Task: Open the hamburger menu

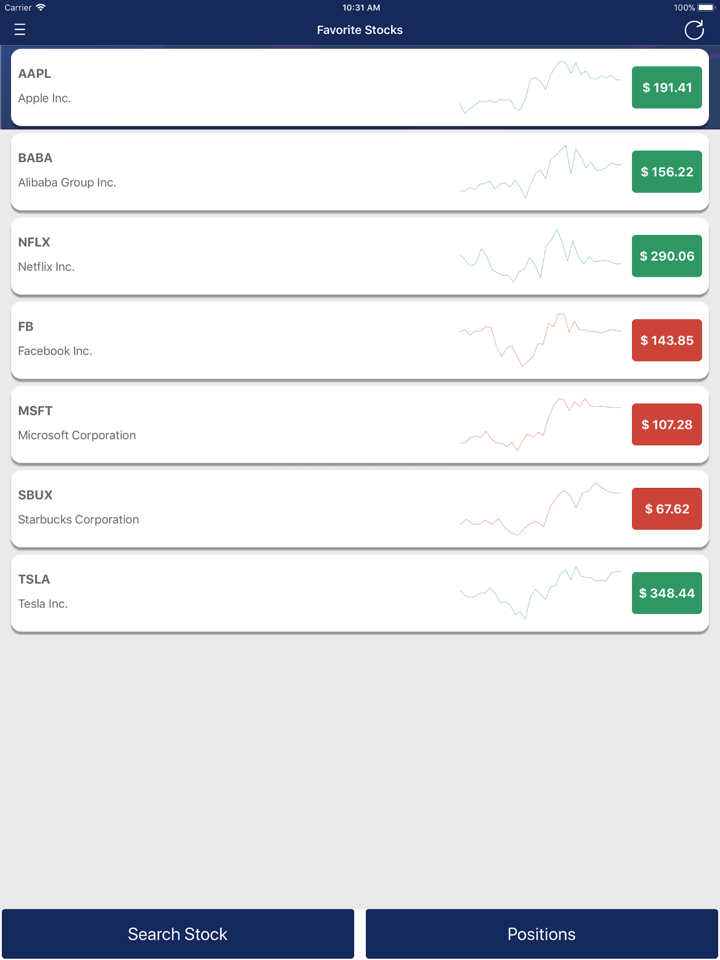Action: [x=20, y=30]
